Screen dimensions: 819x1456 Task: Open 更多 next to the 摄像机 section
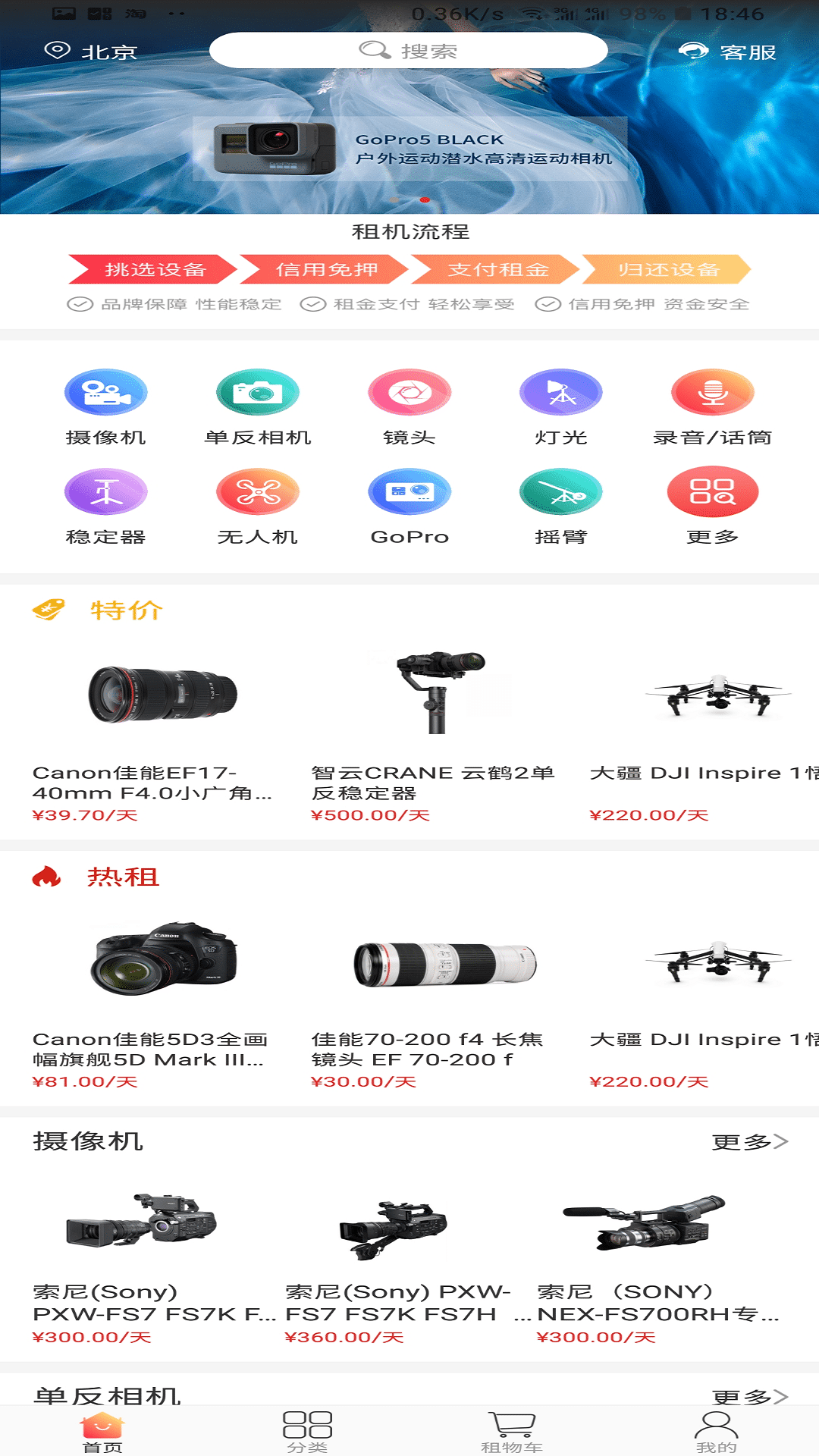click(x=749, y=1141)
